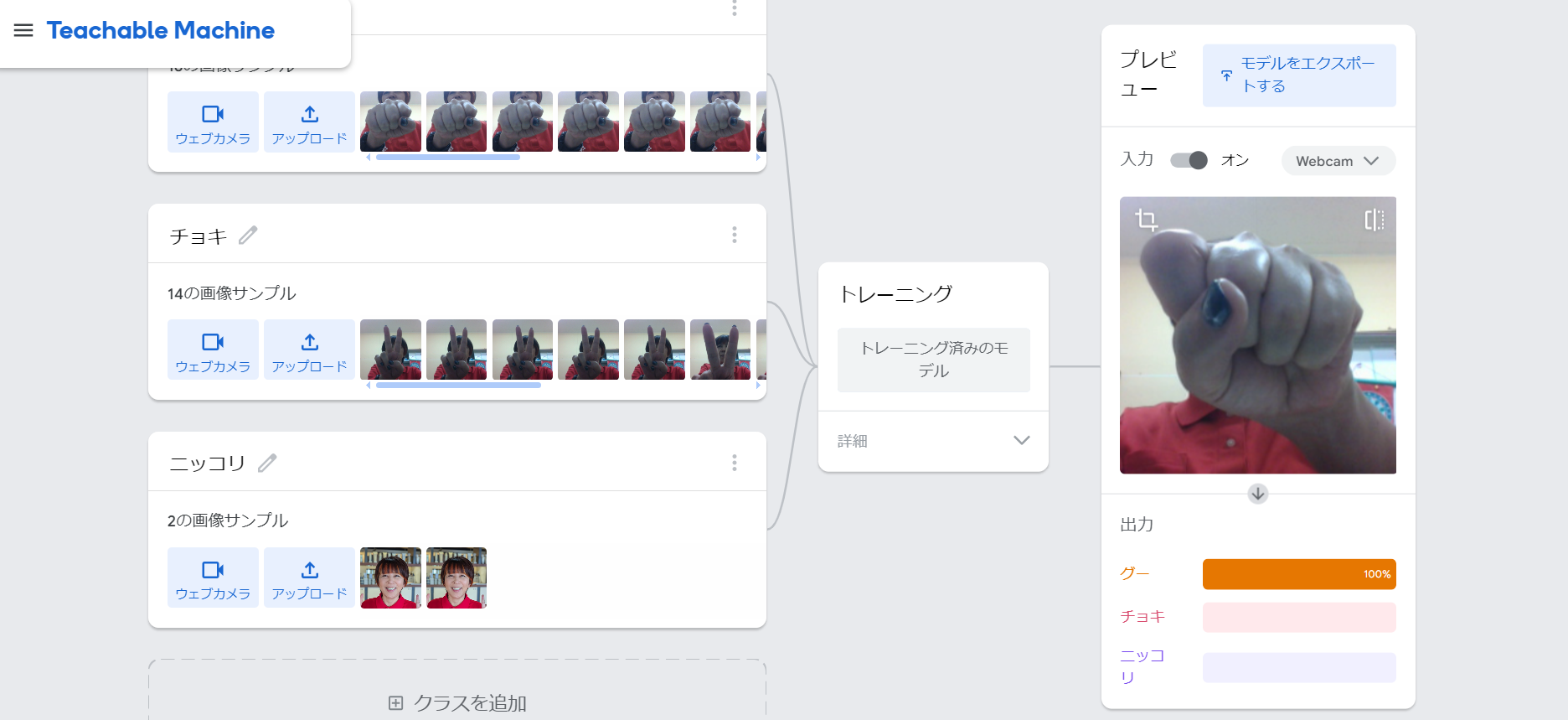Open the Teachable Machine home link
This screenshot has height=720, width=1568.
[x=160, y=30]
